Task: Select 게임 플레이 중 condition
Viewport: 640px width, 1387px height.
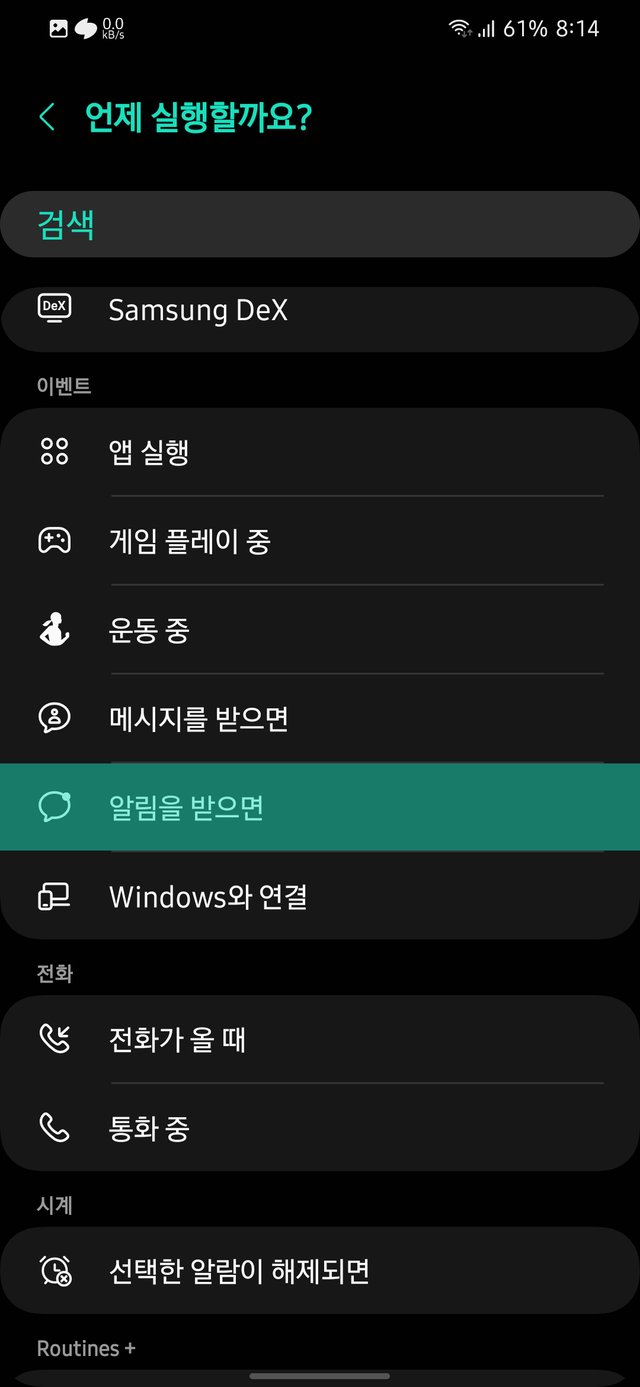Action: click(320, 541)
